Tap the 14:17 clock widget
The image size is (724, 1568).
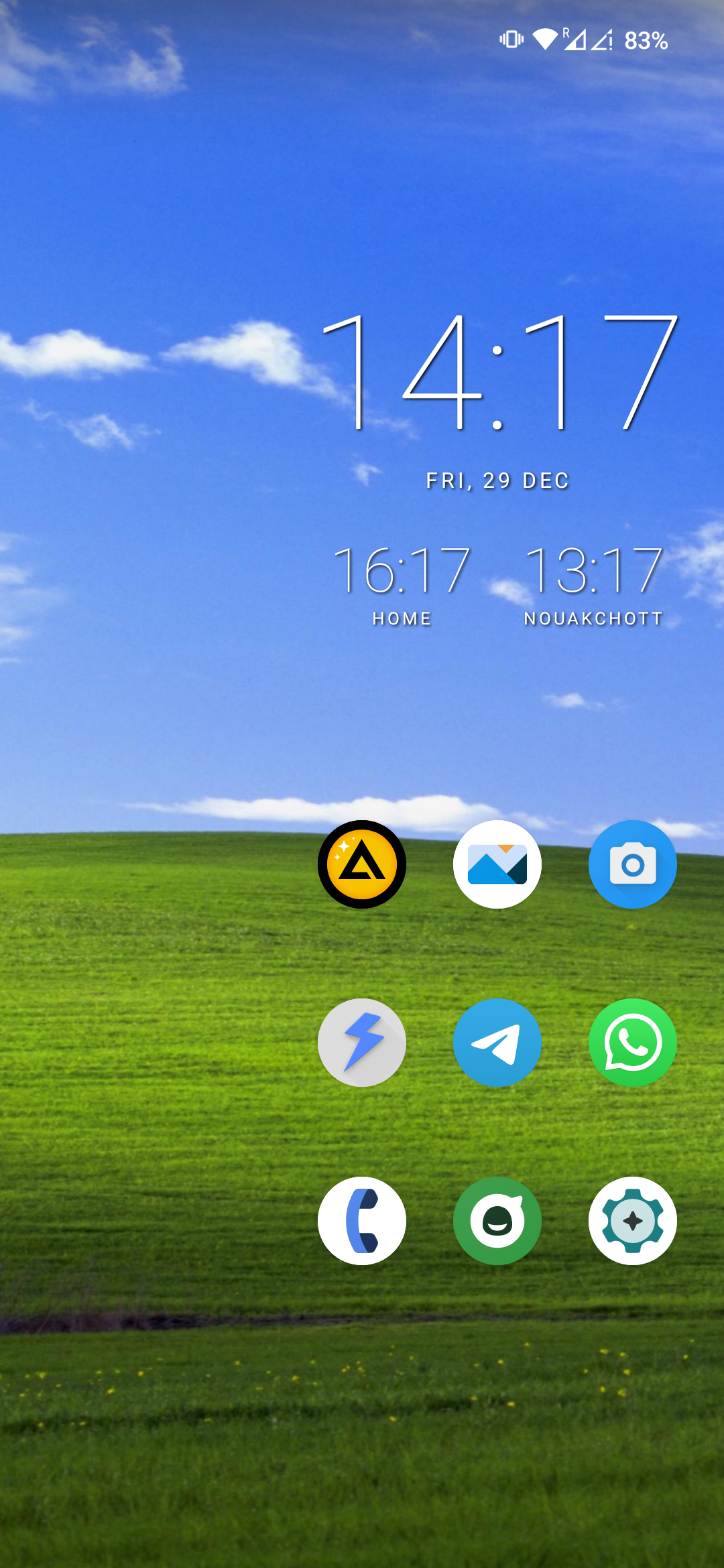click(x=500, y=373)
